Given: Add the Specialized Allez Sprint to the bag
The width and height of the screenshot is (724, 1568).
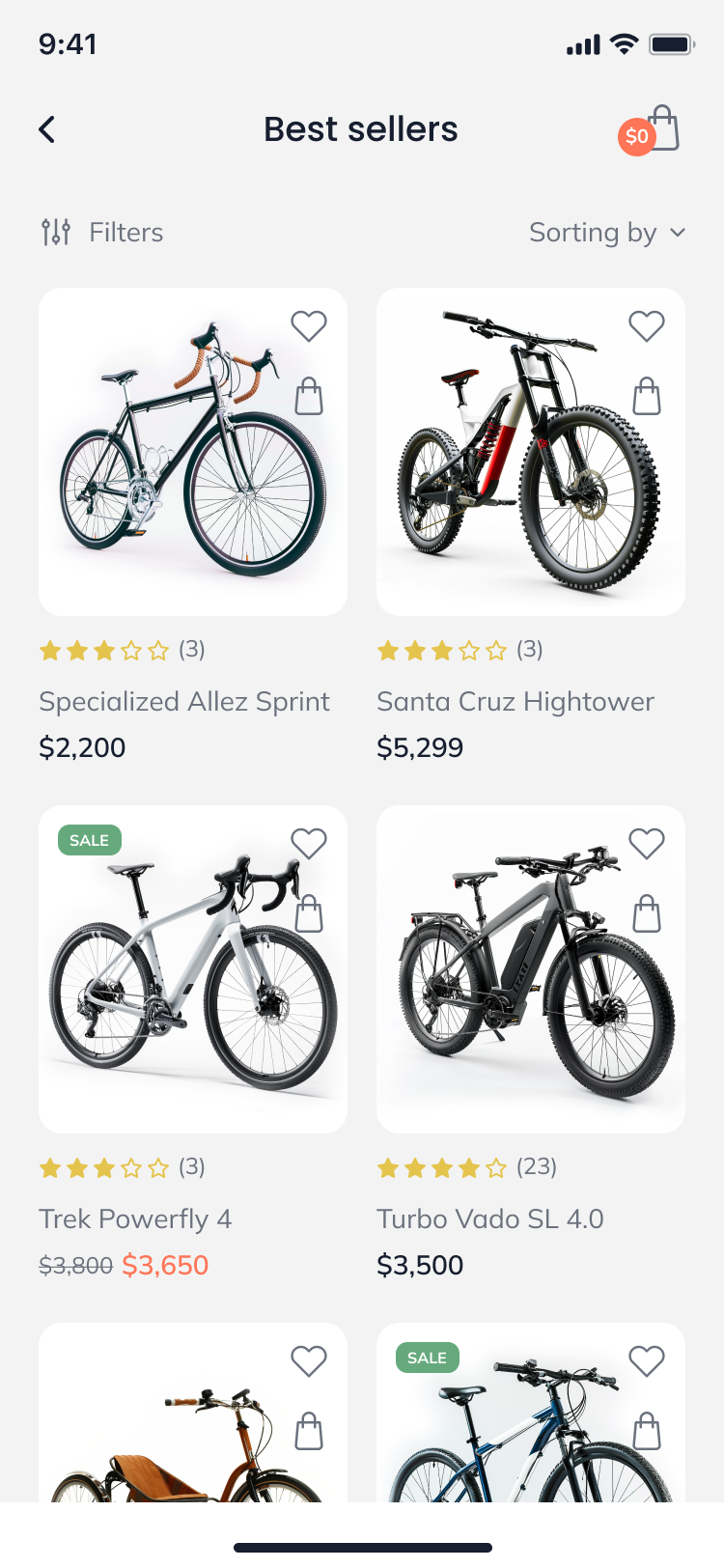Looking at the screenshot, I should [x=309, y=396].
